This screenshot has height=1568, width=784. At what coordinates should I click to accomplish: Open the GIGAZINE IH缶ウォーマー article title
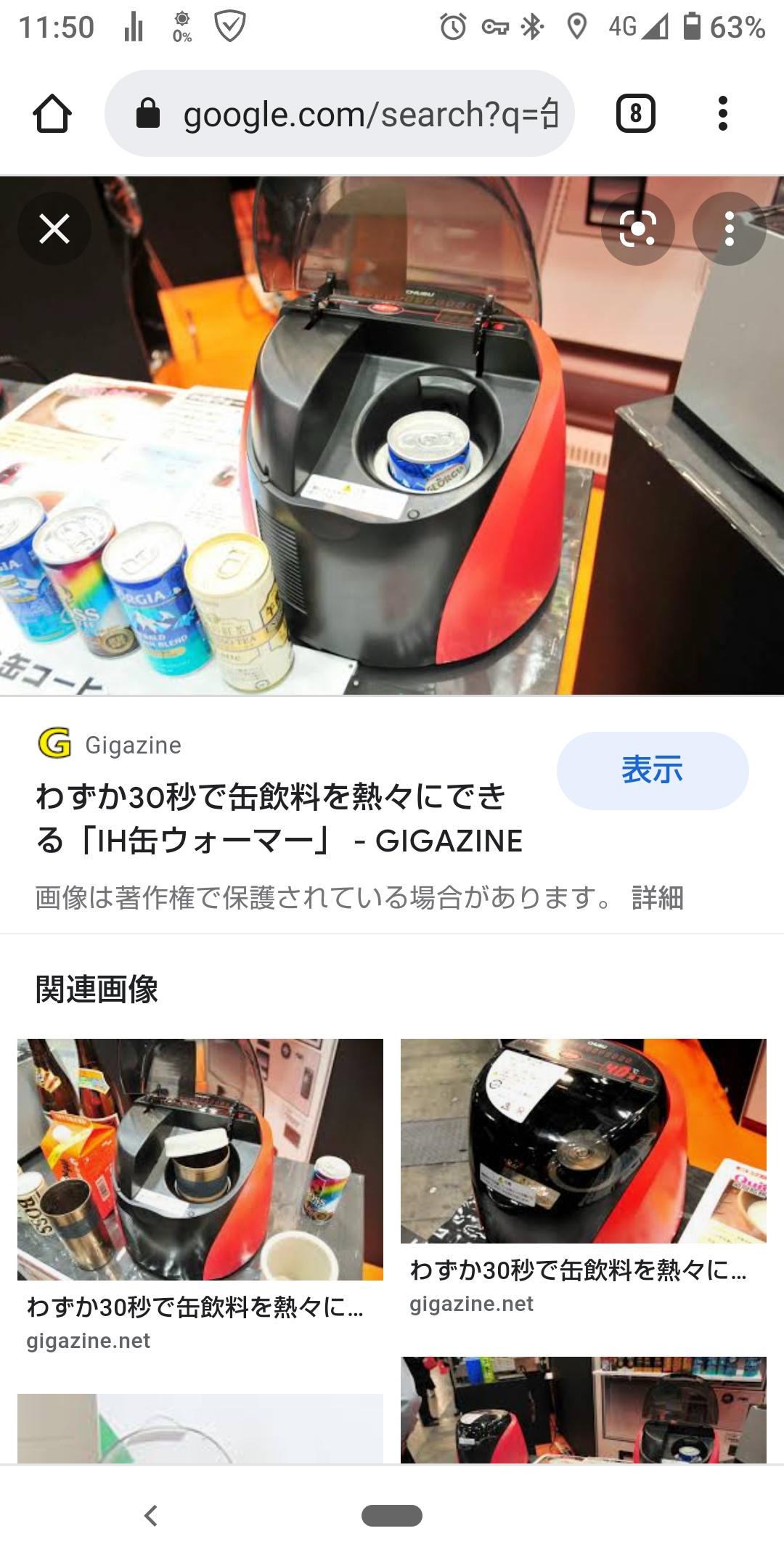pyautogui.click(x=279, y=819)
